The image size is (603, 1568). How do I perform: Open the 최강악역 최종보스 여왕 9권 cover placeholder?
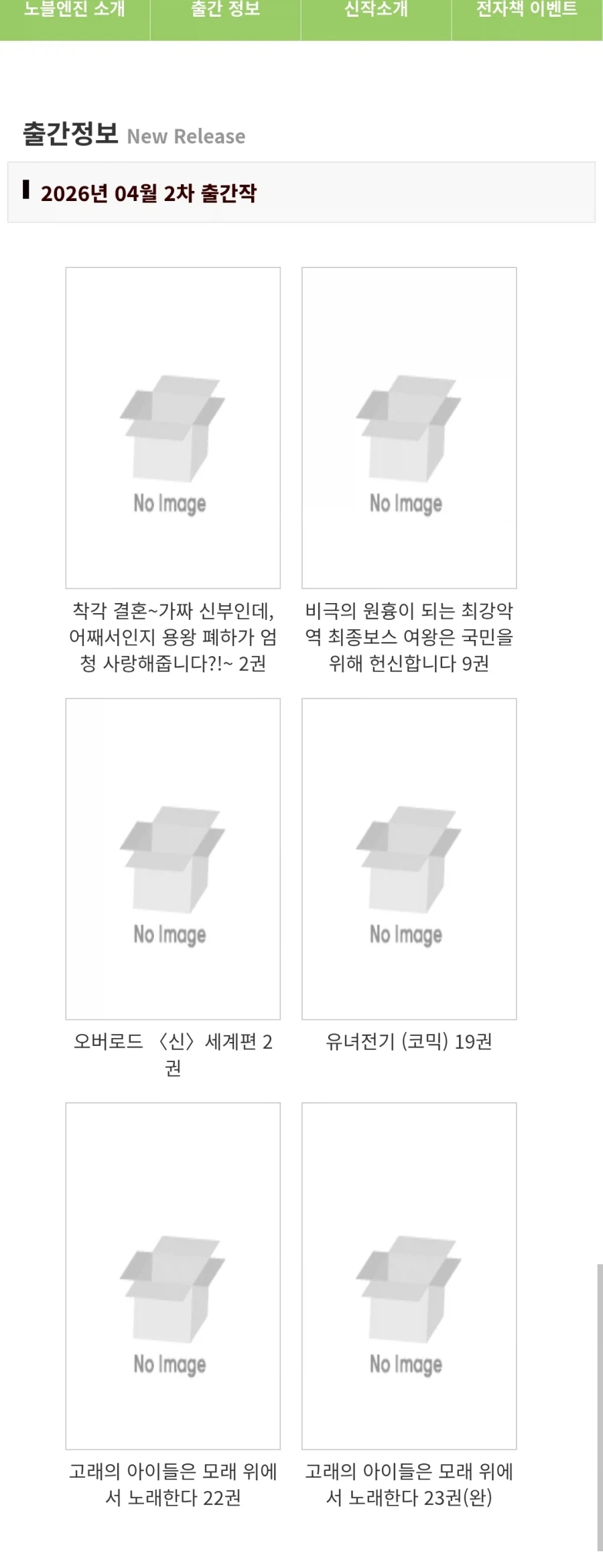409,427
